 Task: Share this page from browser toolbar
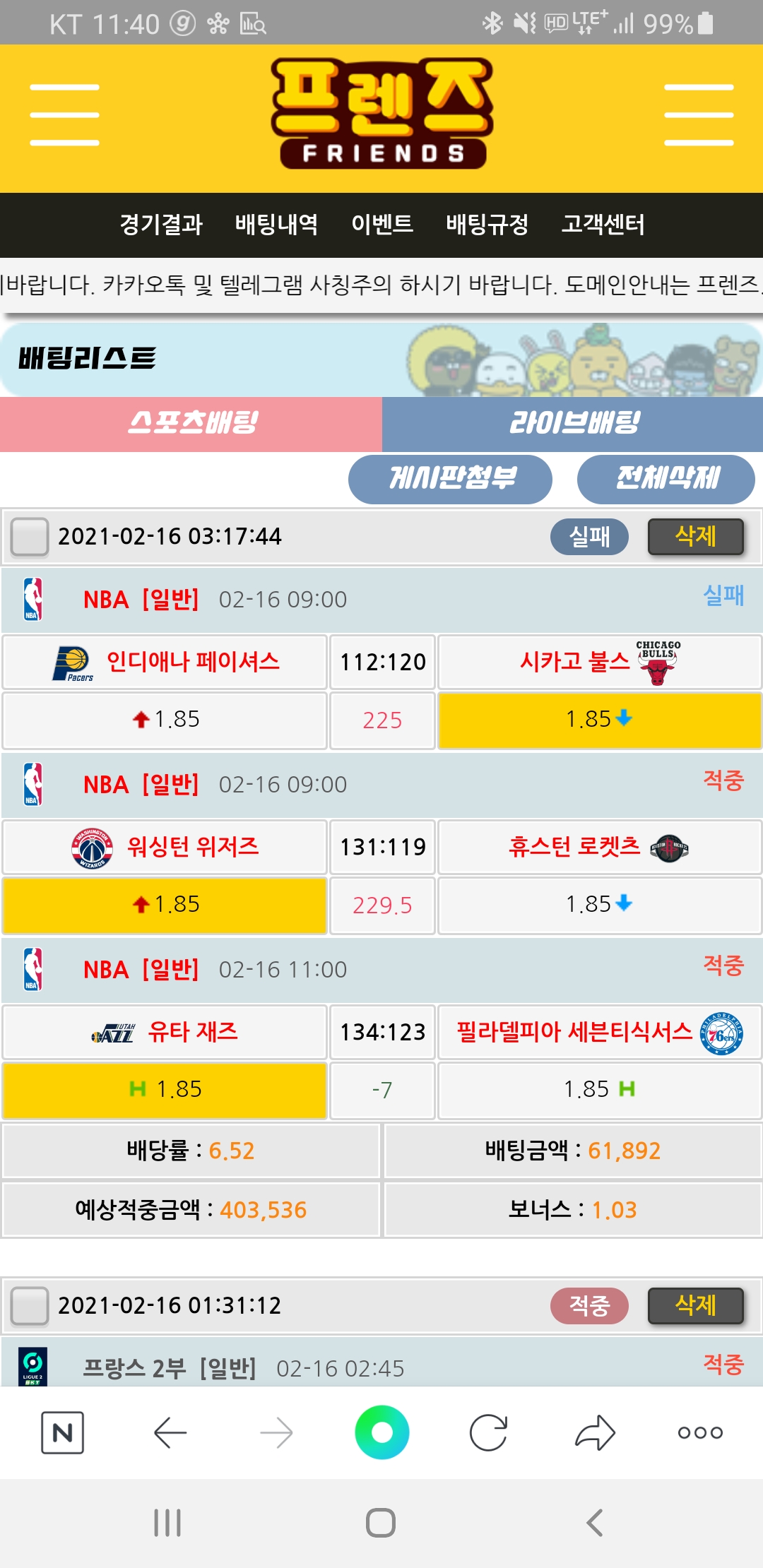595,1432
